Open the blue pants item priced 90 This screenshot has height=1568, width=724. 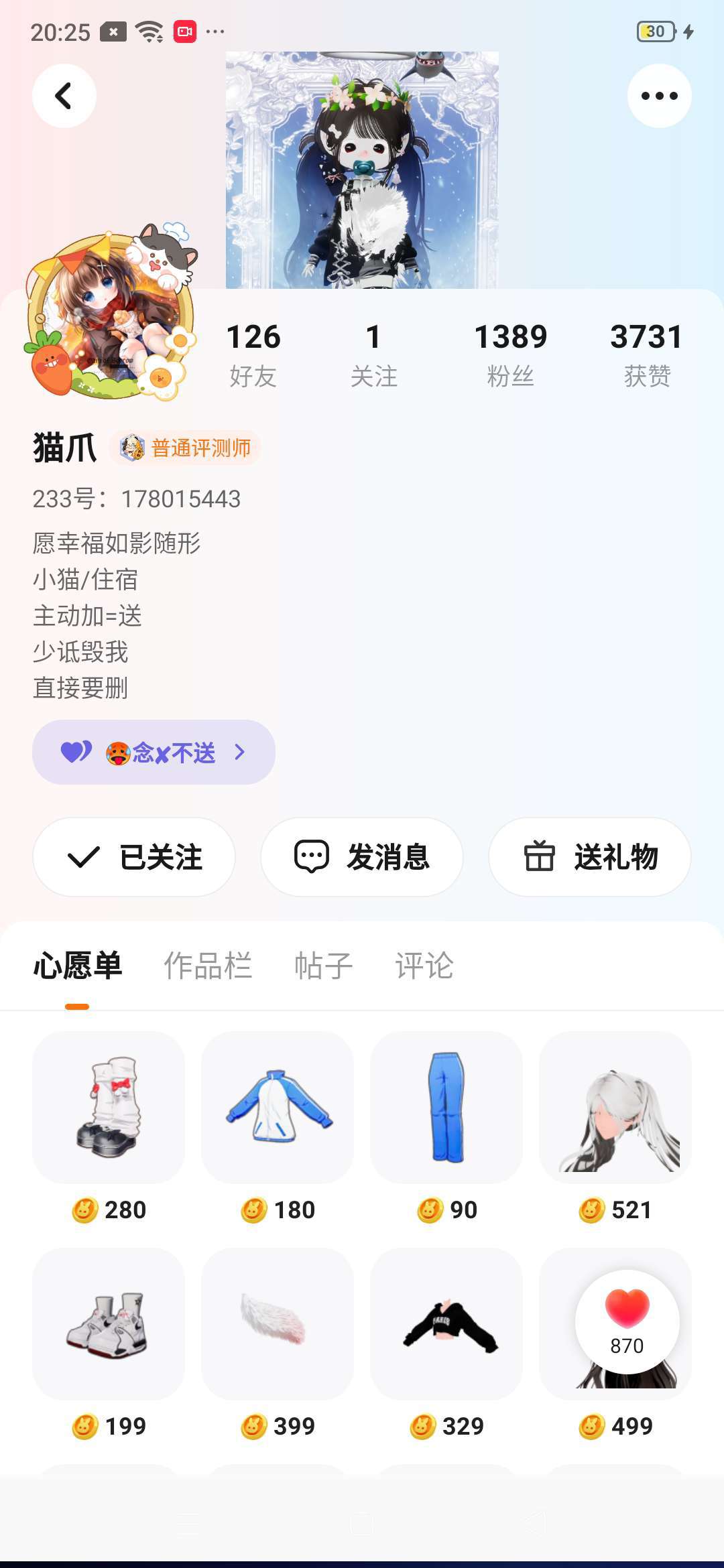pos(446,1108)
